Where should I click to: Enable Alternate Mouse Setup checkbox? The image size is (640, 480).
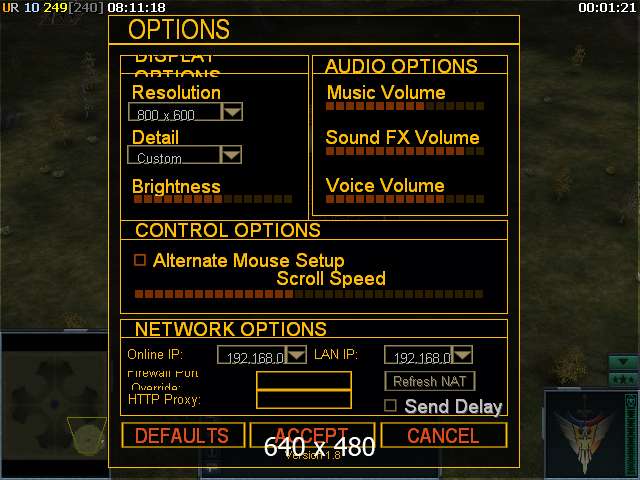[140, 260]
